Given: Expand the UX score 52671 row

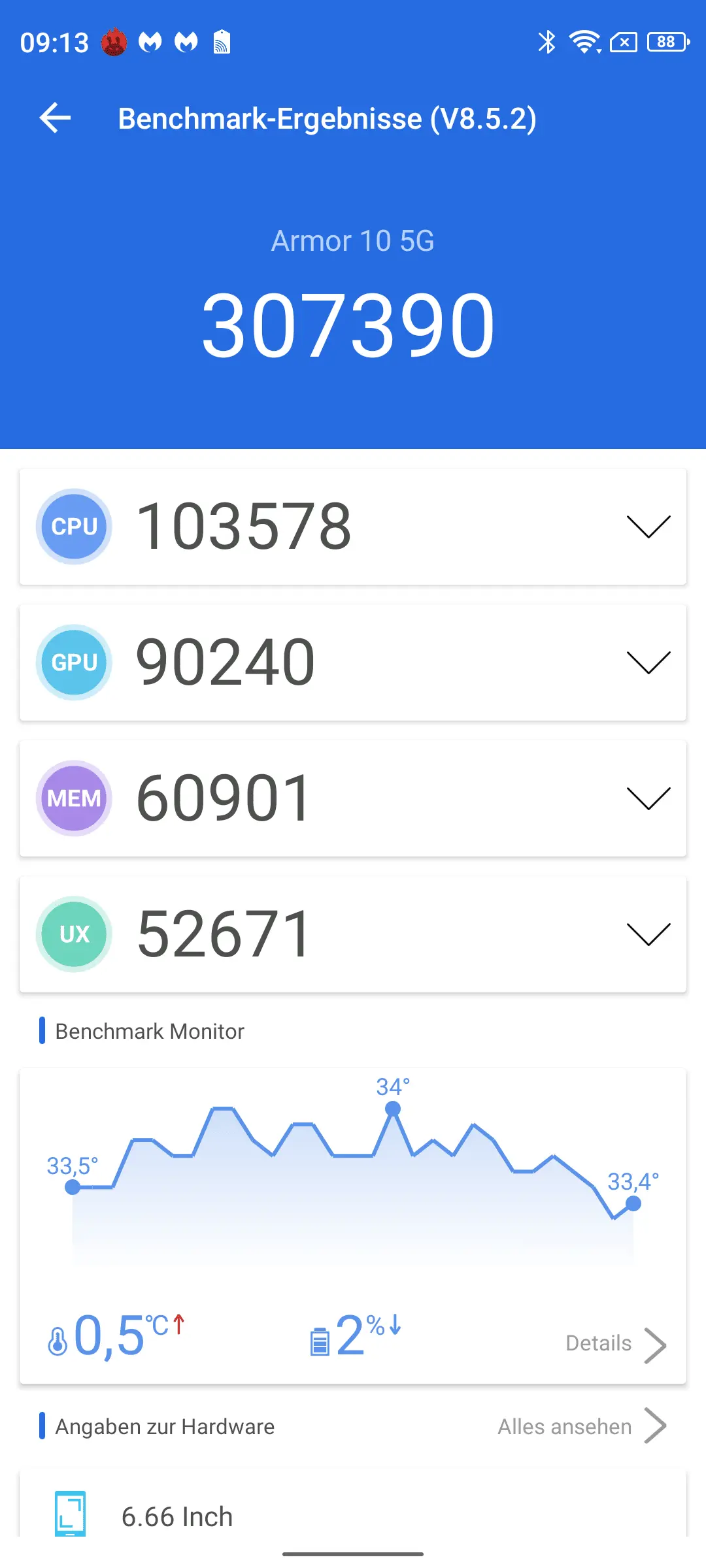Looking at the screenshot, I should coord(353,934).
